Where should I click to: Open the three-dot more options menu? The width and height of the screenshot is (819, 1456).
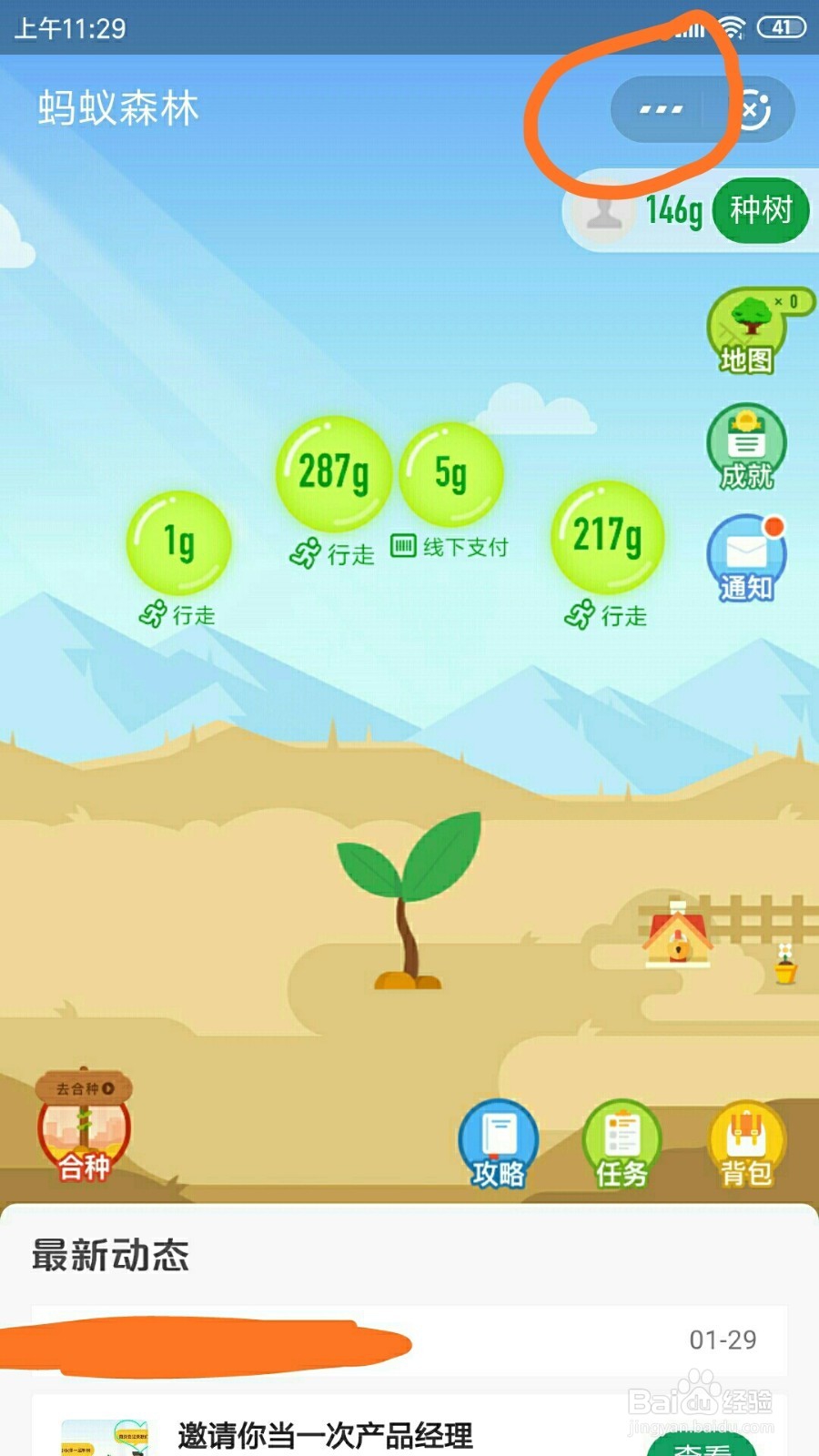pos(661,109)
